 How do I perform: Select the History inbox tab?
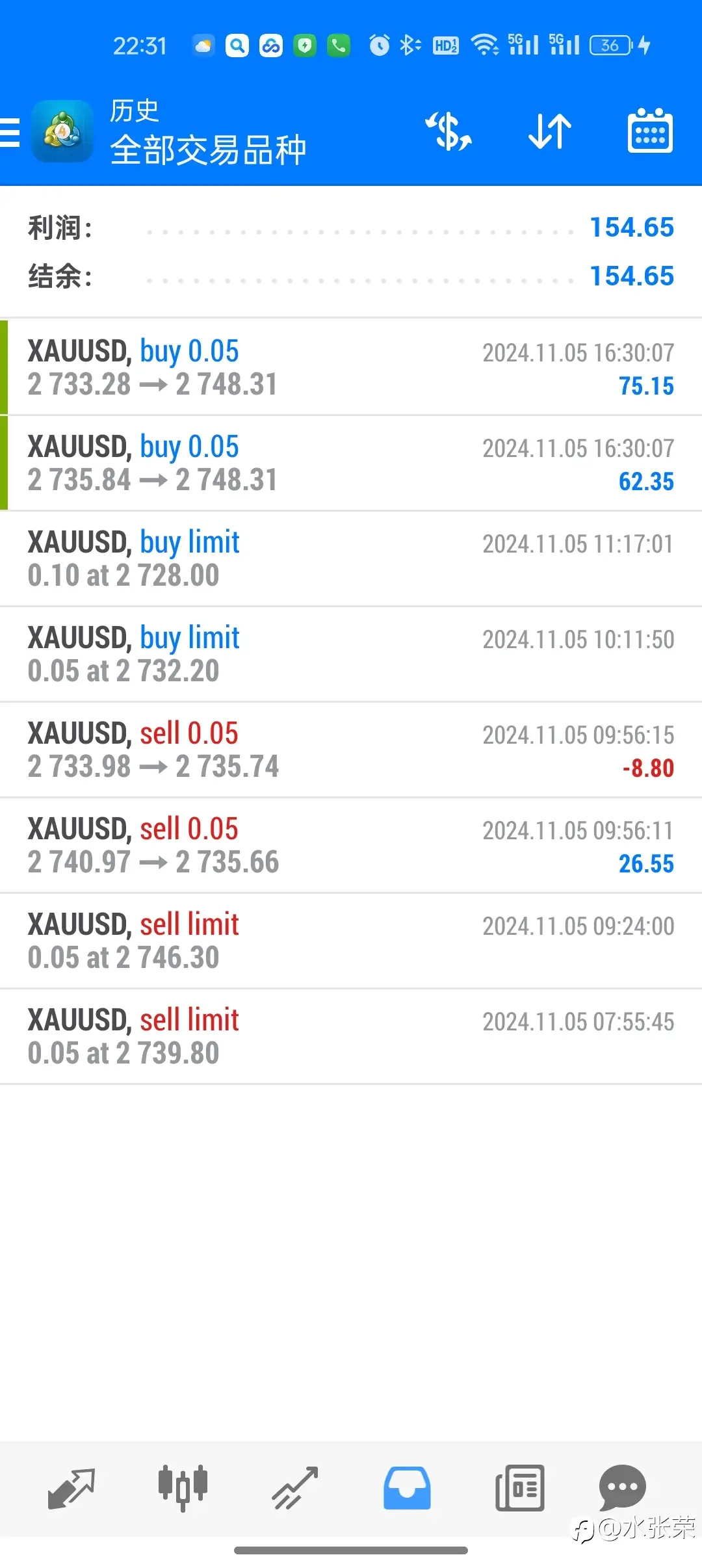click(x=407, y=1488)
